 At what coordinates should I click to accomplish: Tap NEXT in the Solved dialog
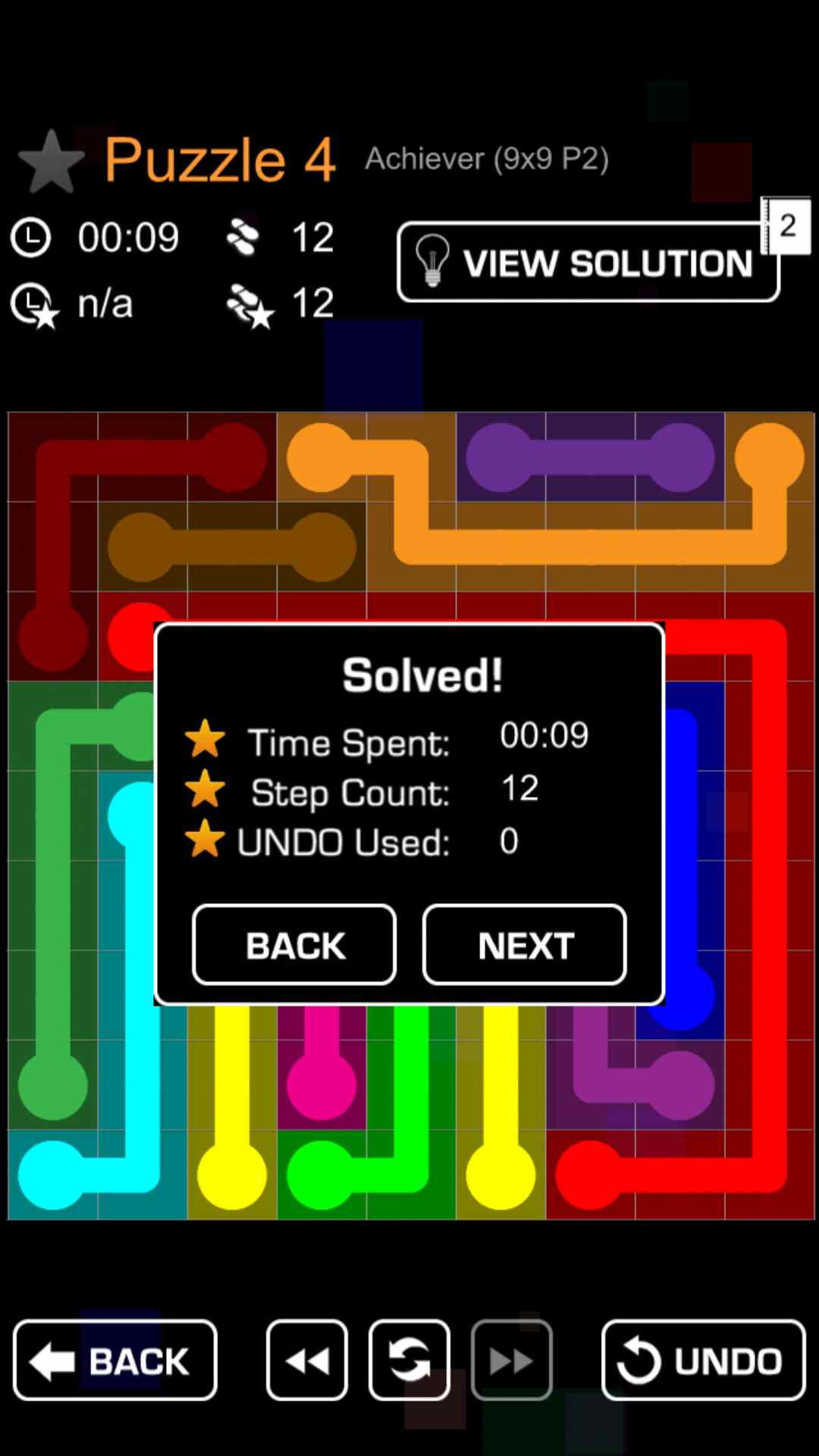(x=524, y=945)
